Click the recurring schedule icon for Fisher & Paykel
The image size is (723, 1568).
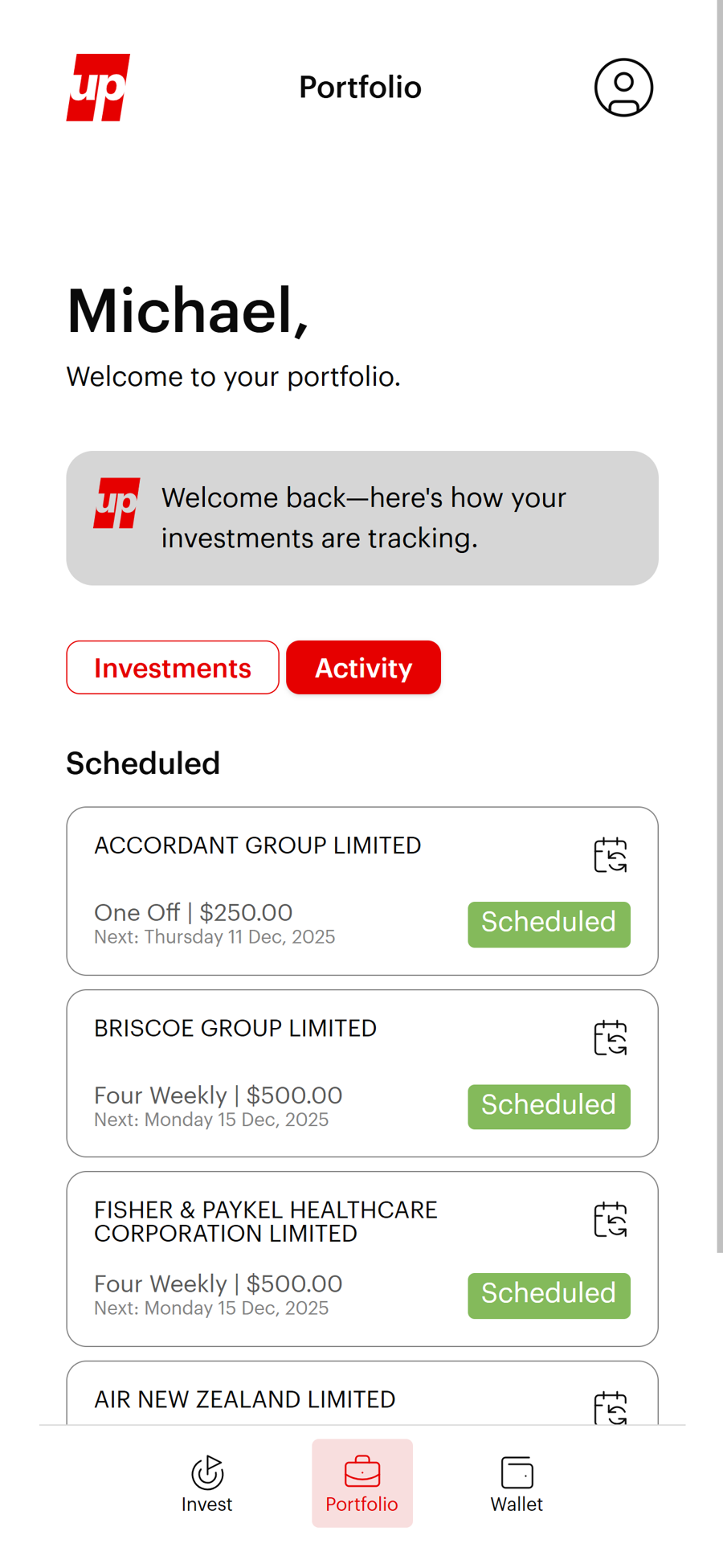tap(611, 1219)
